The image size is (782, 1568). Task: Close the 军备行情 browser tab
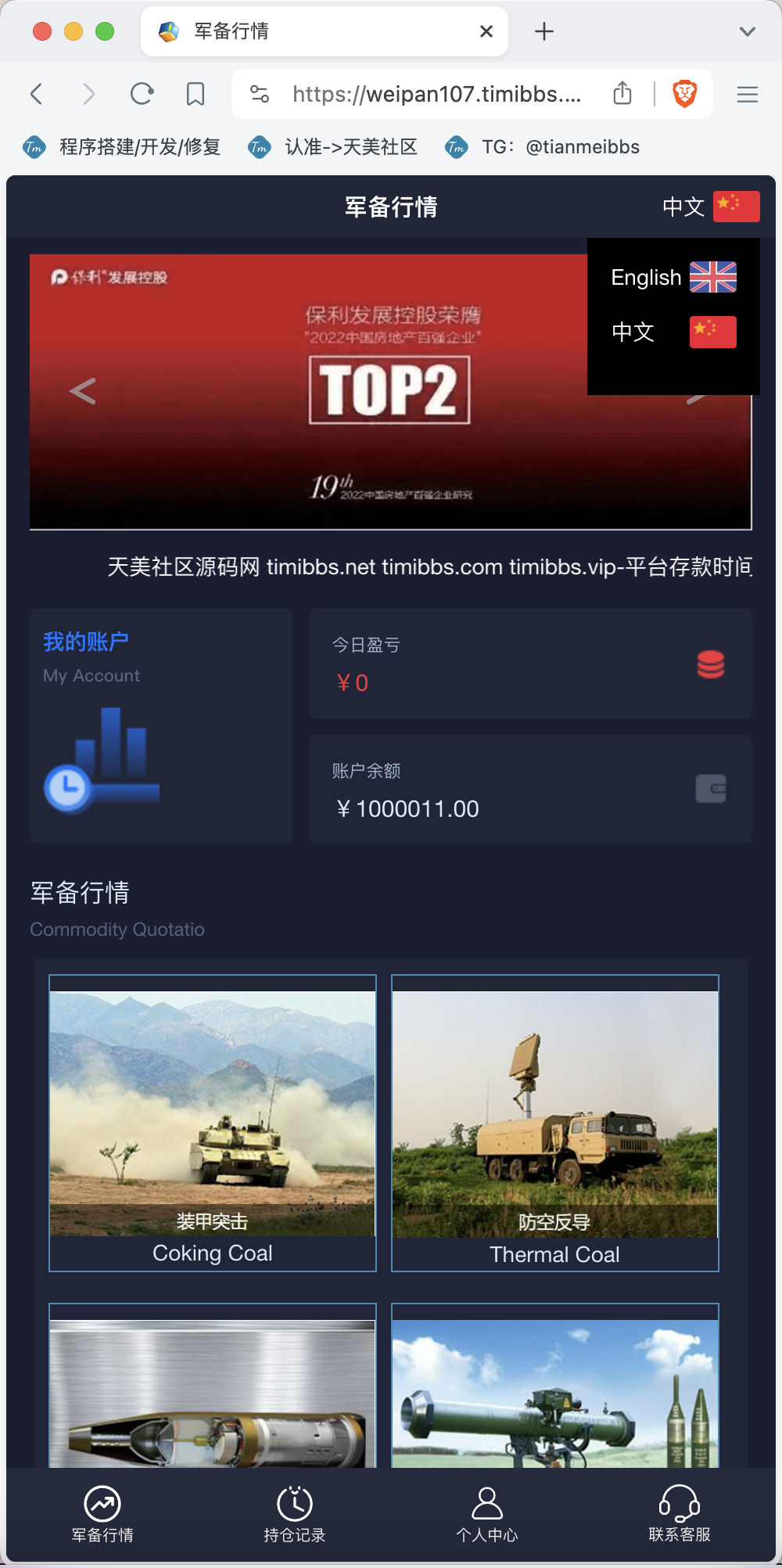486,31
